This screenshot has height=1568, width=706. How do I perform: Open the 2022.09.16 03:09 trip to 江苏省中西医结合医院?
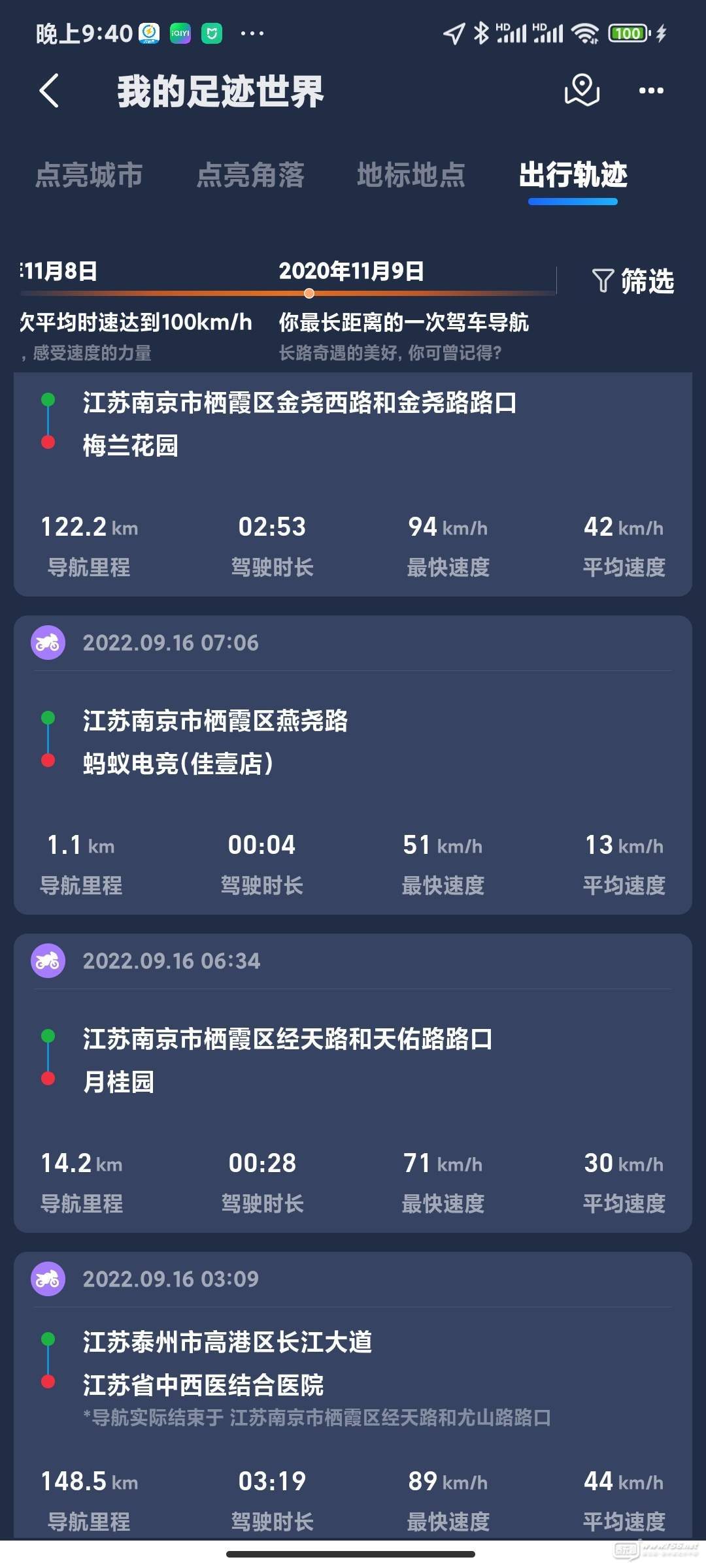pyautogui.click(x=353, y=1395)
